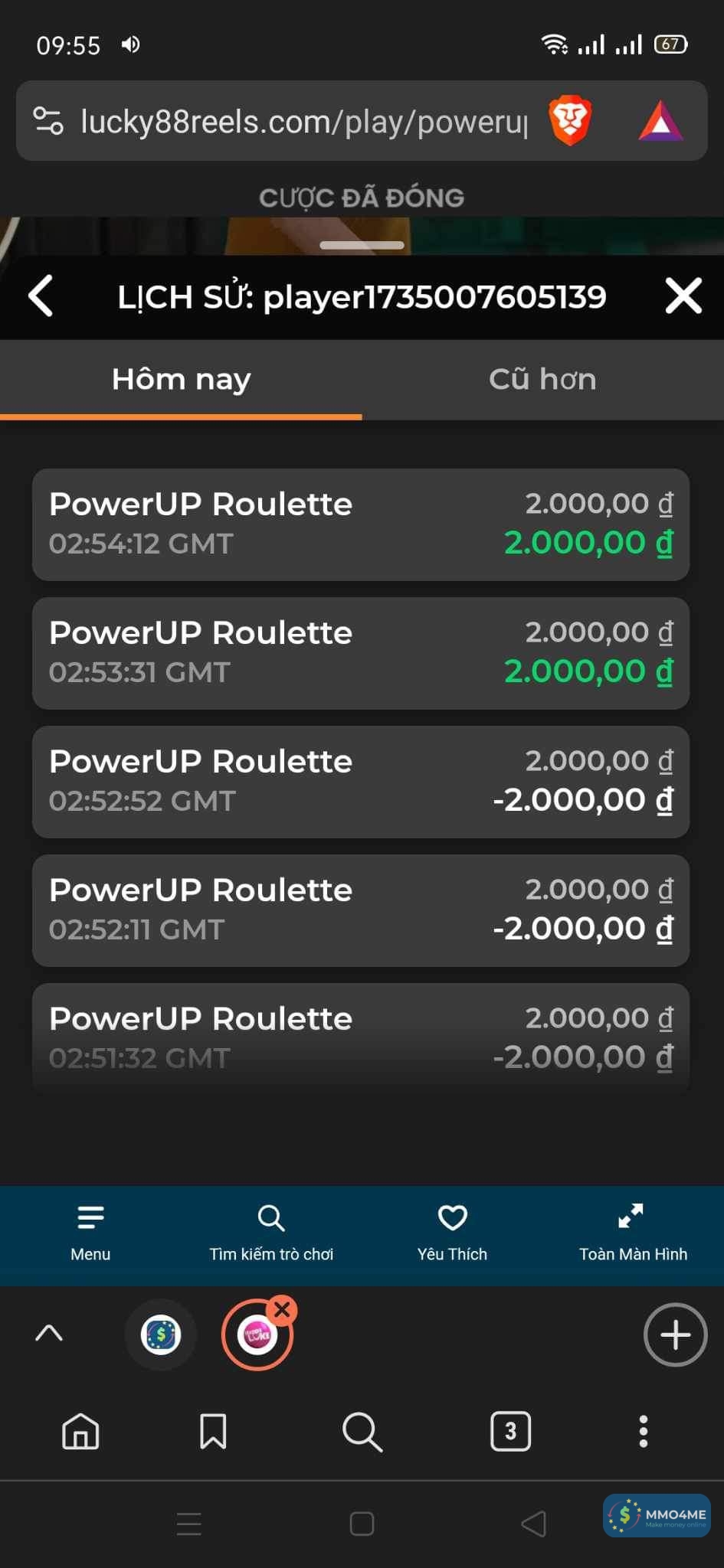
Task: Go back from the history panel
Action: tap(41, 296)
